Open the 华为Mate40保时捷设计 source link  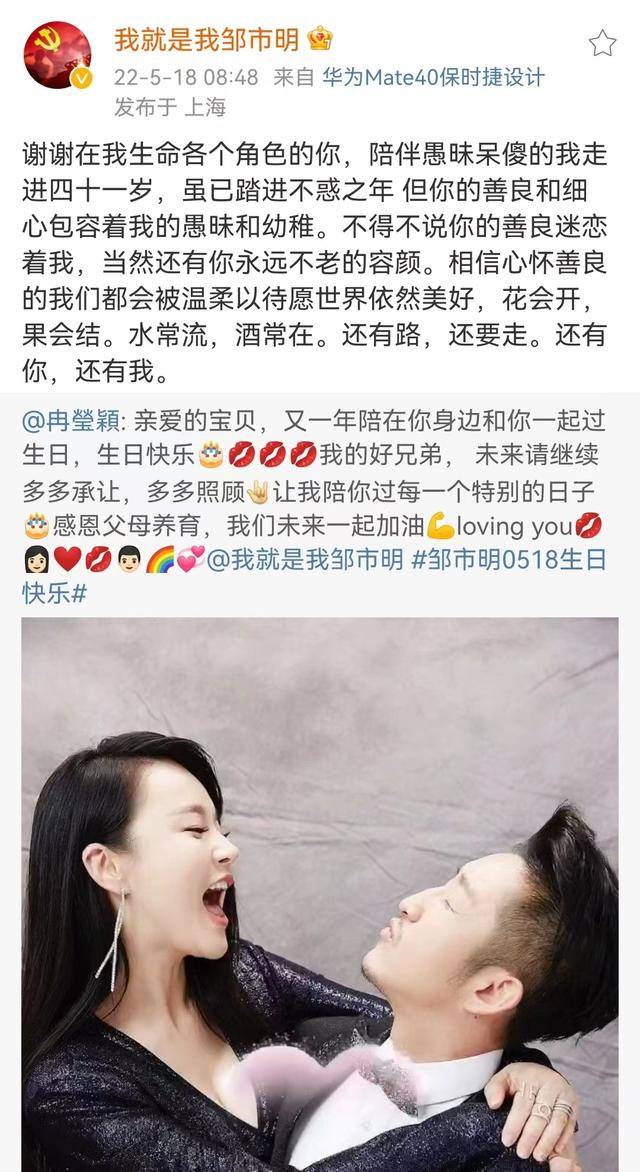pyautogui.click(x=433, y=77)
